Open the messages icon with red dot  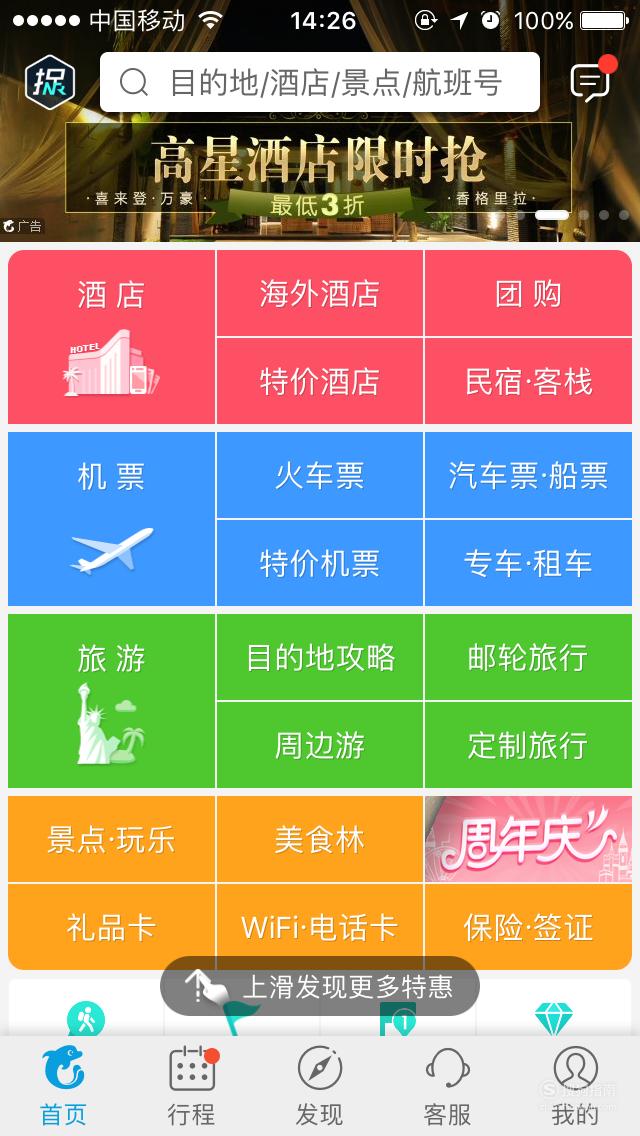click(592, 80)
